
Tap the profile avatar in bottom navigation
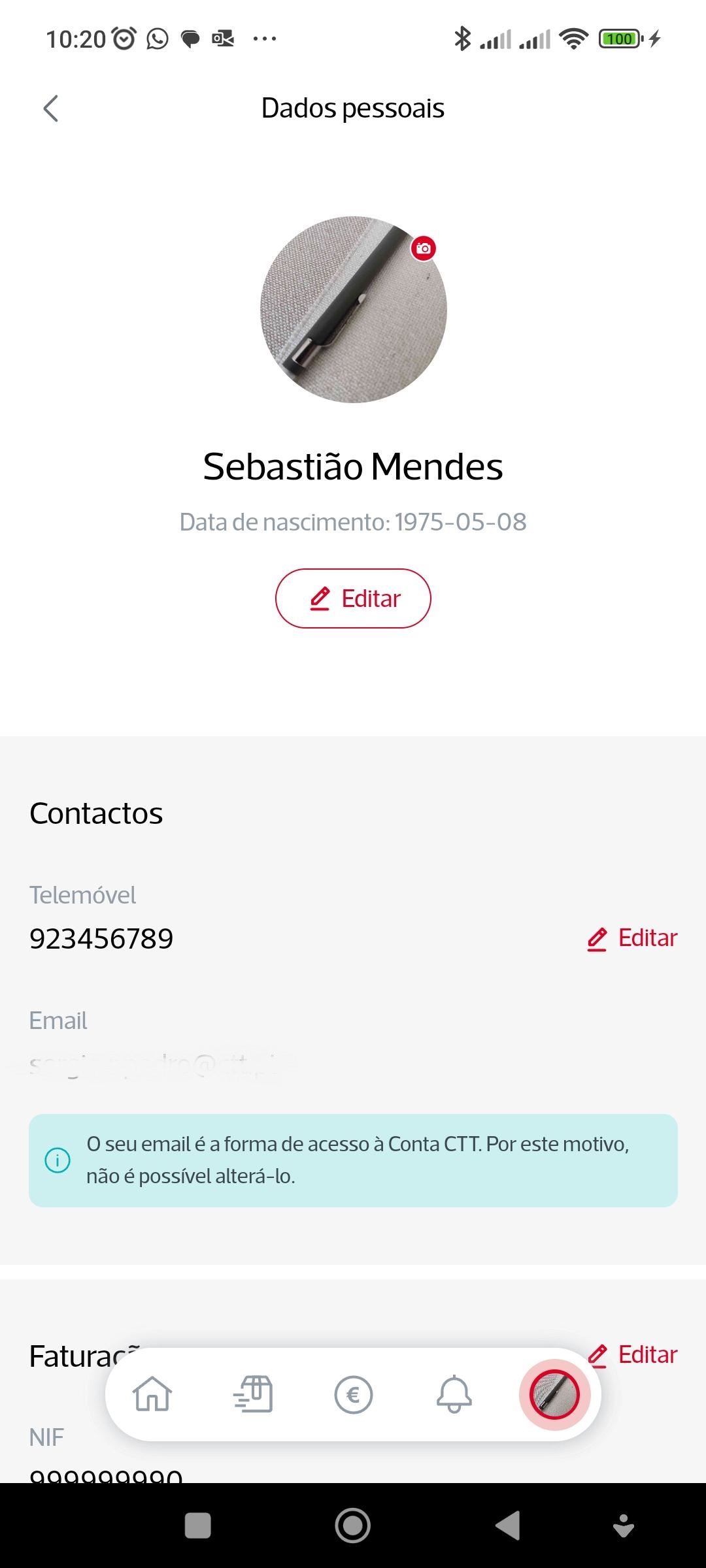pyautogui.click(x=555, y=1395)
